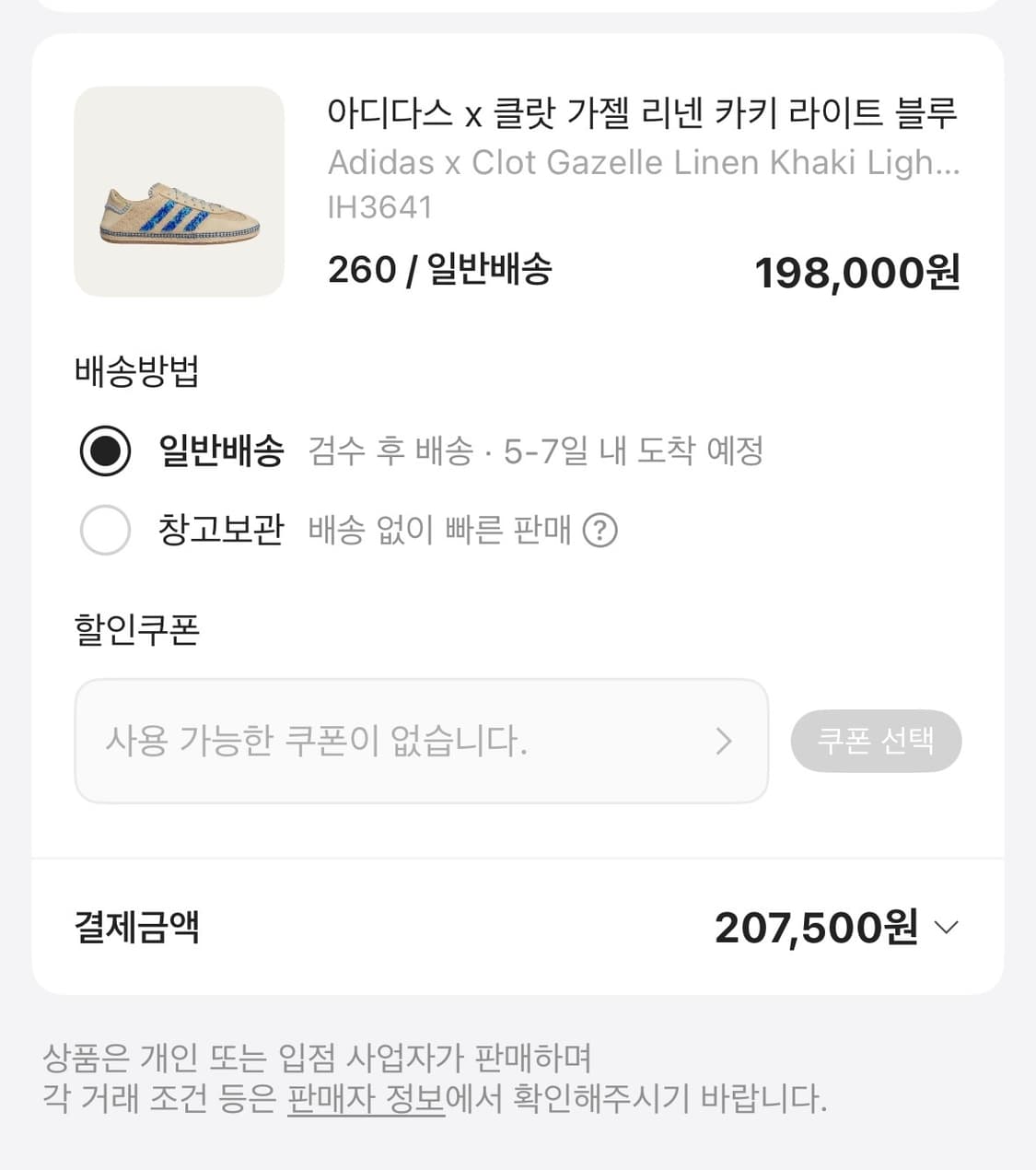Click the listed price 198,000원
1036x1170 pixels.
click(x=858, y=271)
